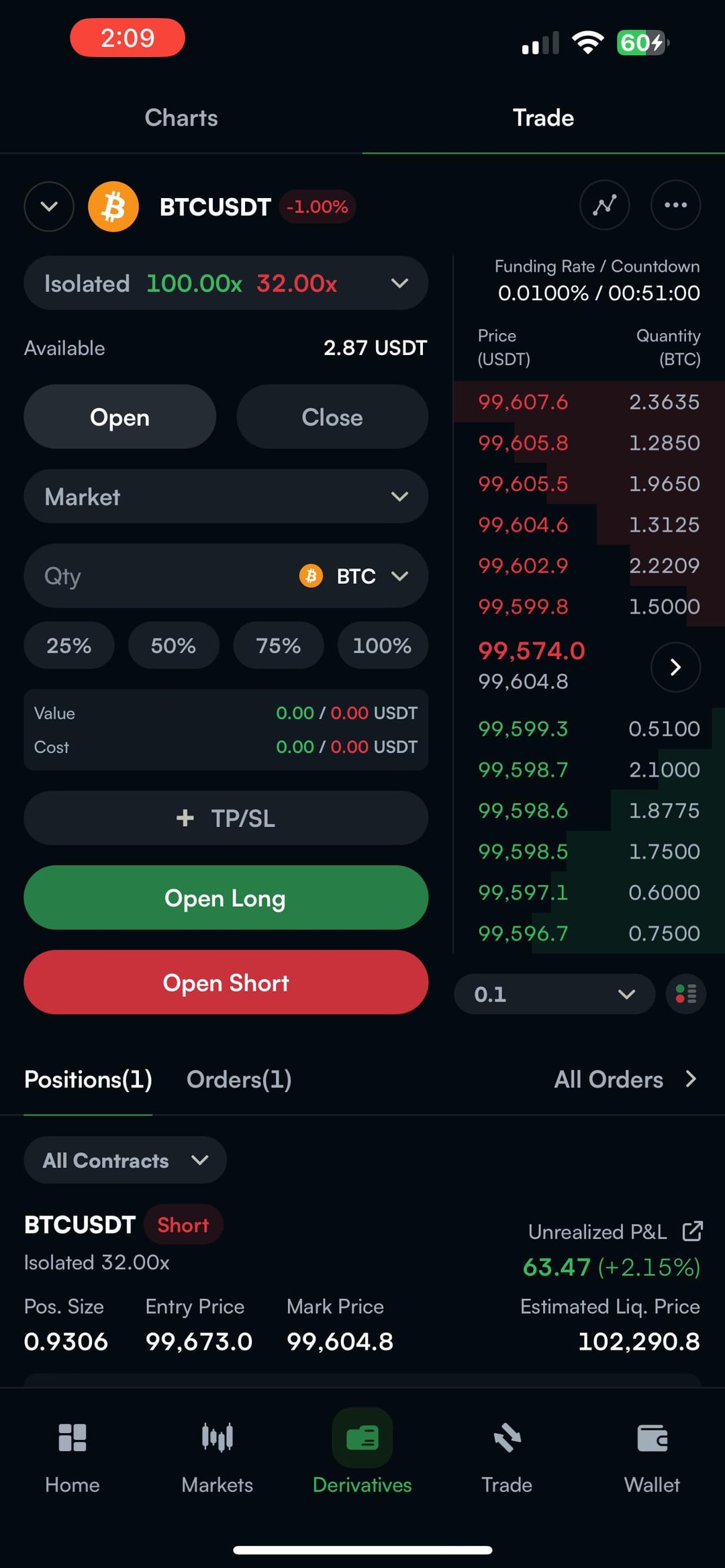Open the 0.1 price grouping dropdown
Screen dimensions: 725x1568
[554, 994]
